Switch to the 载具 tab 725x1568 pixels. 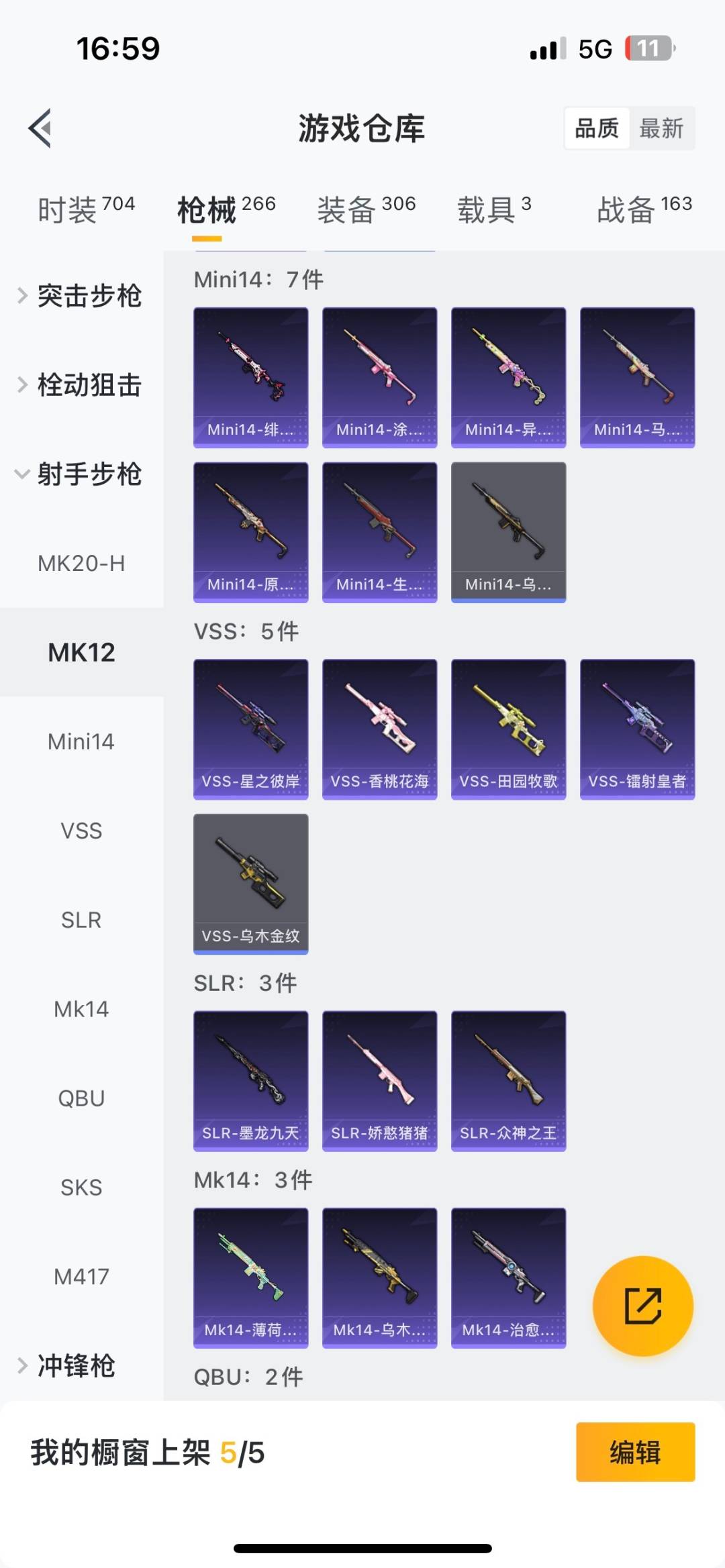(494, 210)
